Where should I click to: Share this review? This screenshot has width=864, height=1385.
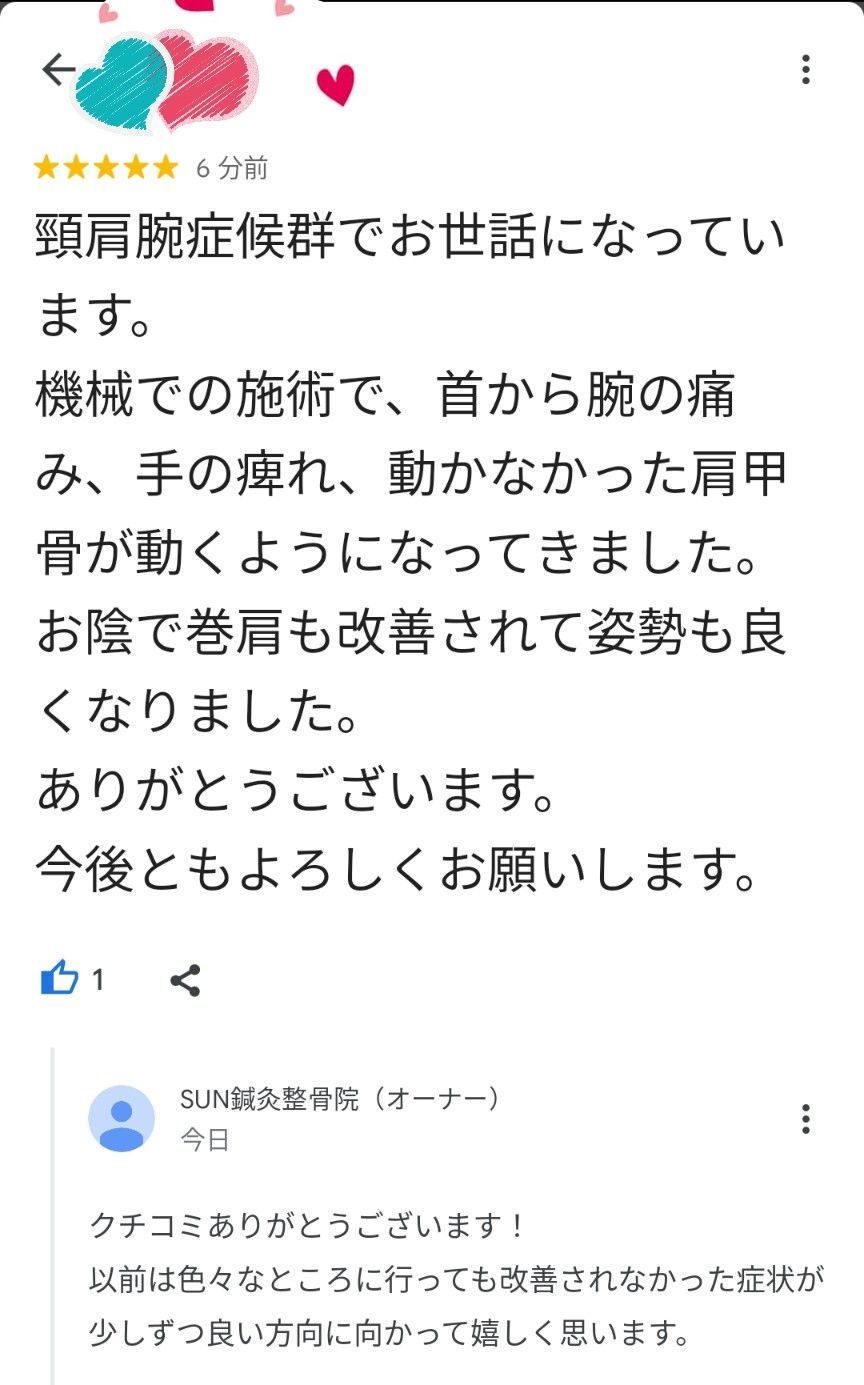(x=185, y=980)
